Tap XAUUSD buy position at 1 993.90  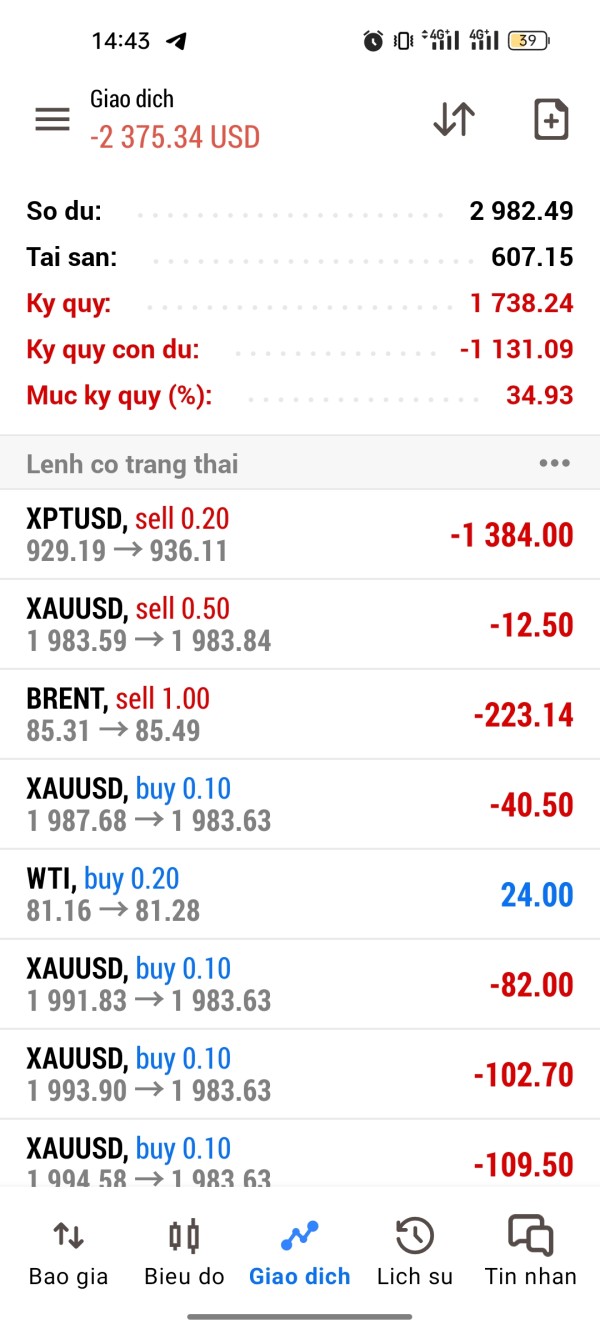tap(300, 1074)
